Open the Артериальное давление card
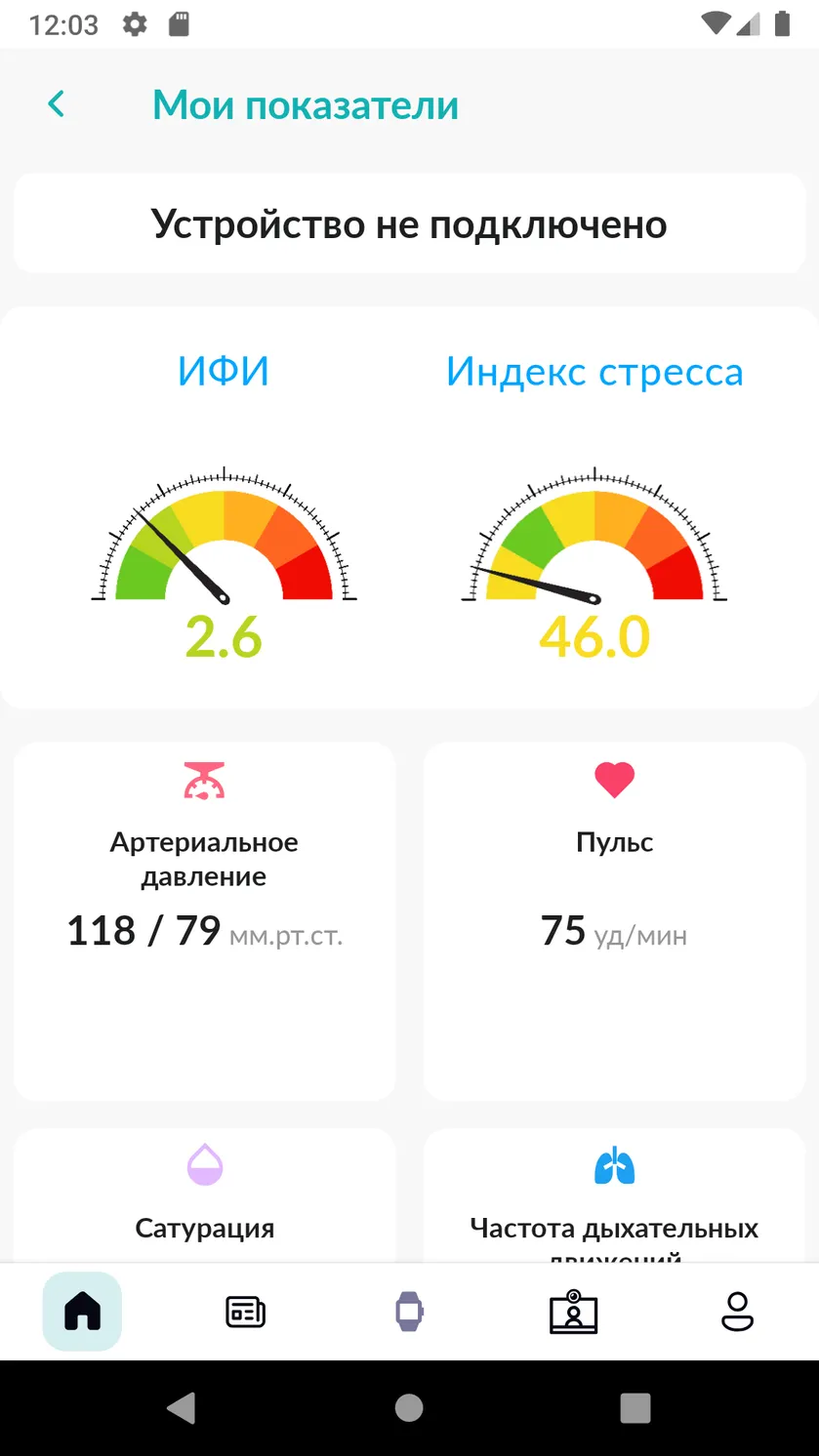819x1456 pixels. 205,921
